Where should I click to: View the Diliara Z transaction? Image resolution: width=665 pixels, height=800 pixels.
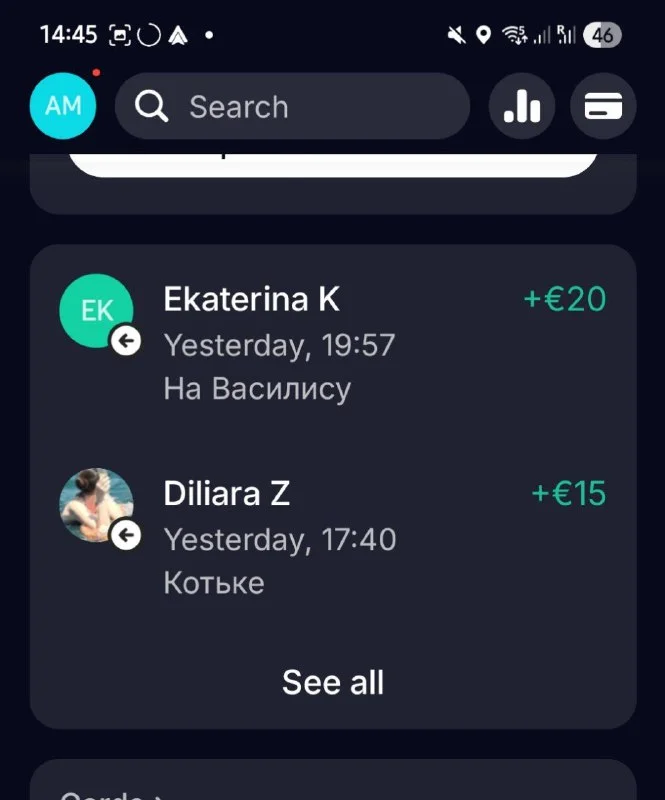[x=333, y=537]
